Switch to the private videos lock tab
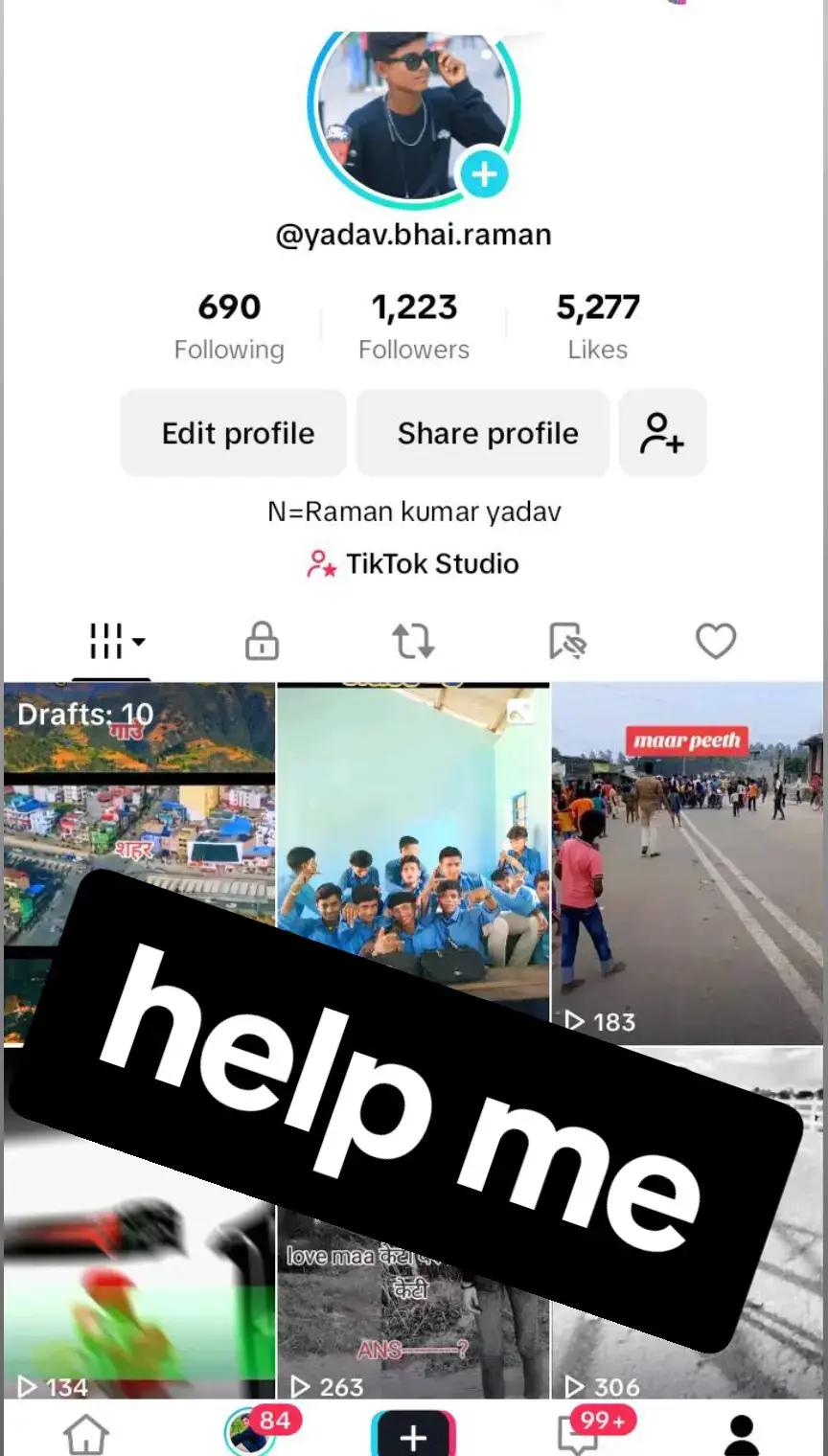This screenshot has width=828, height=1456. point(262,641)
